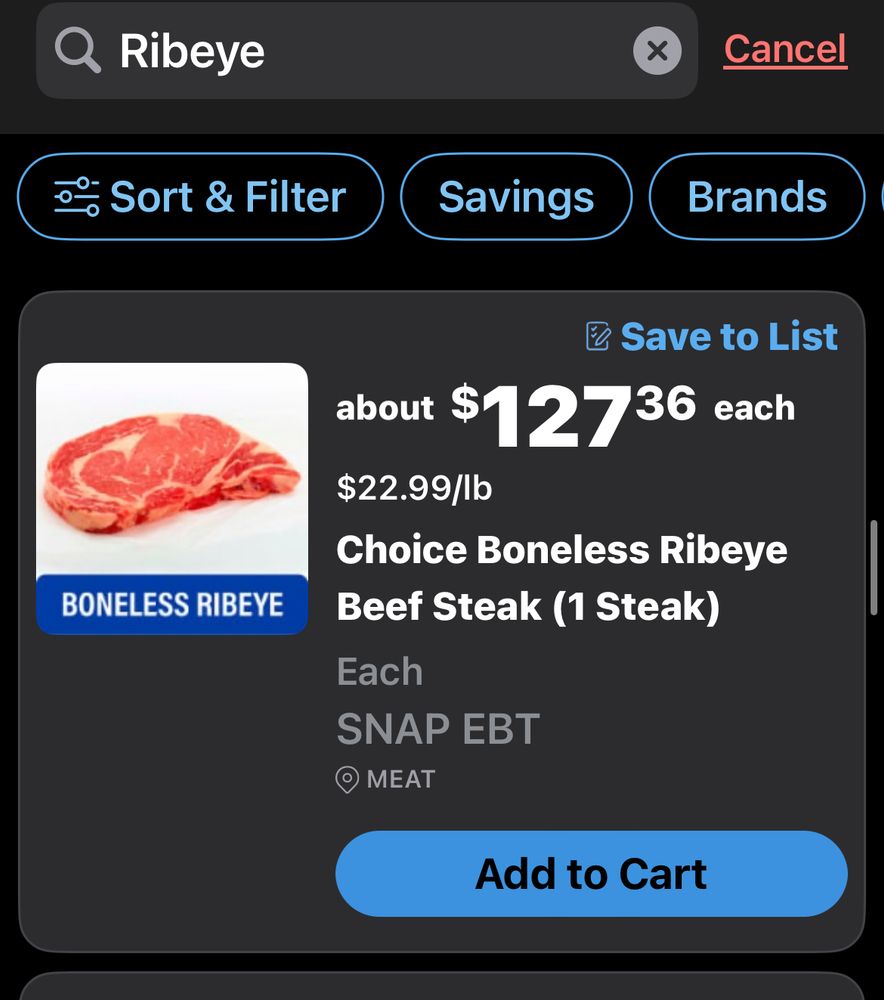The width and height of the screenshot is (884, 1000).
Task: Add the boneless ribeye to cart
Action: click(591, 874)
